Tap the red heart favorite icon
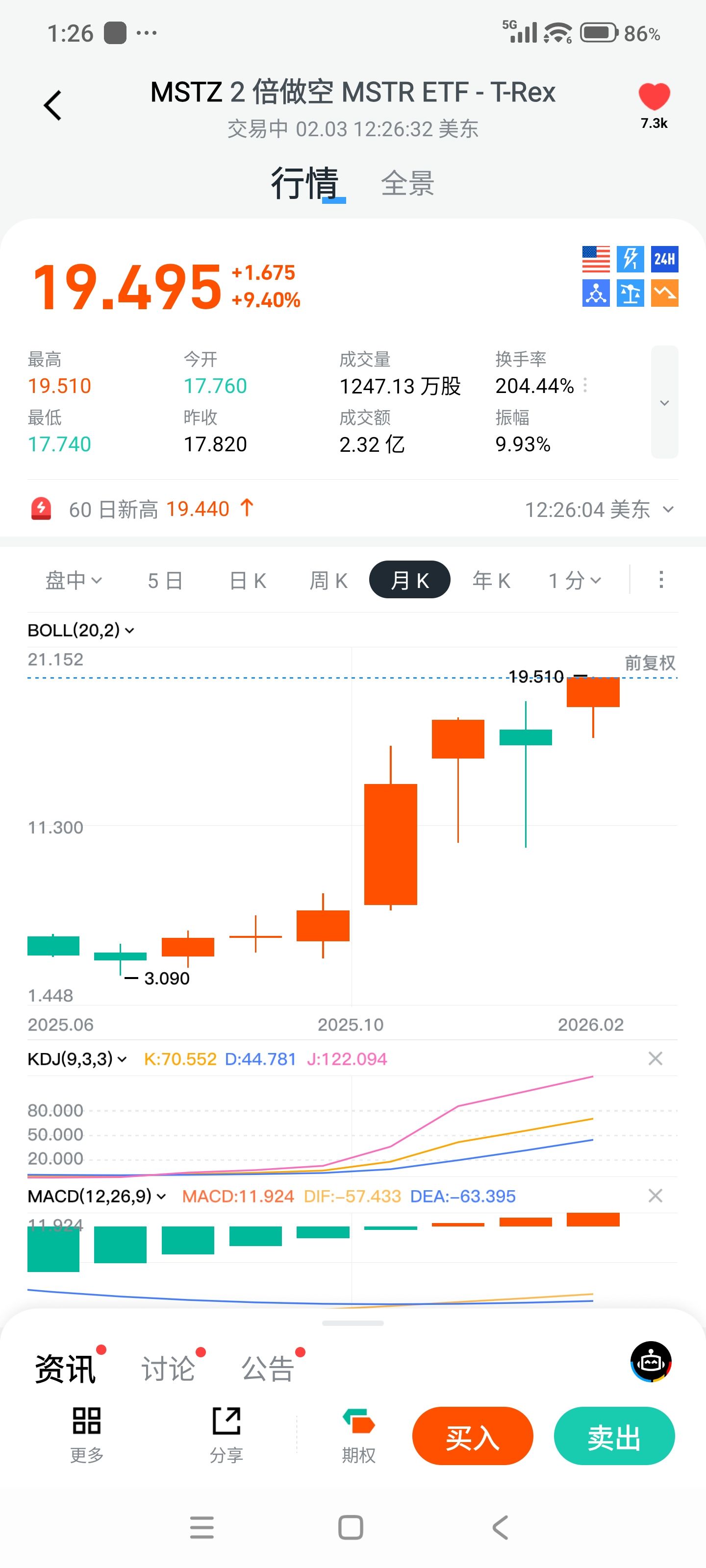 coord(654,98)
